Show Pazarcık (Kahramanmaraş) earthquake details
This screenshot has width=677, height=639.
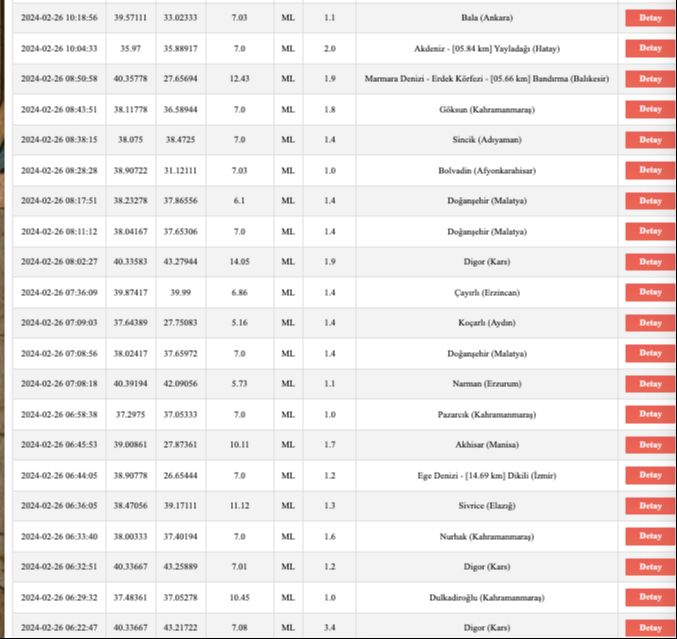(x=650, y=414)
